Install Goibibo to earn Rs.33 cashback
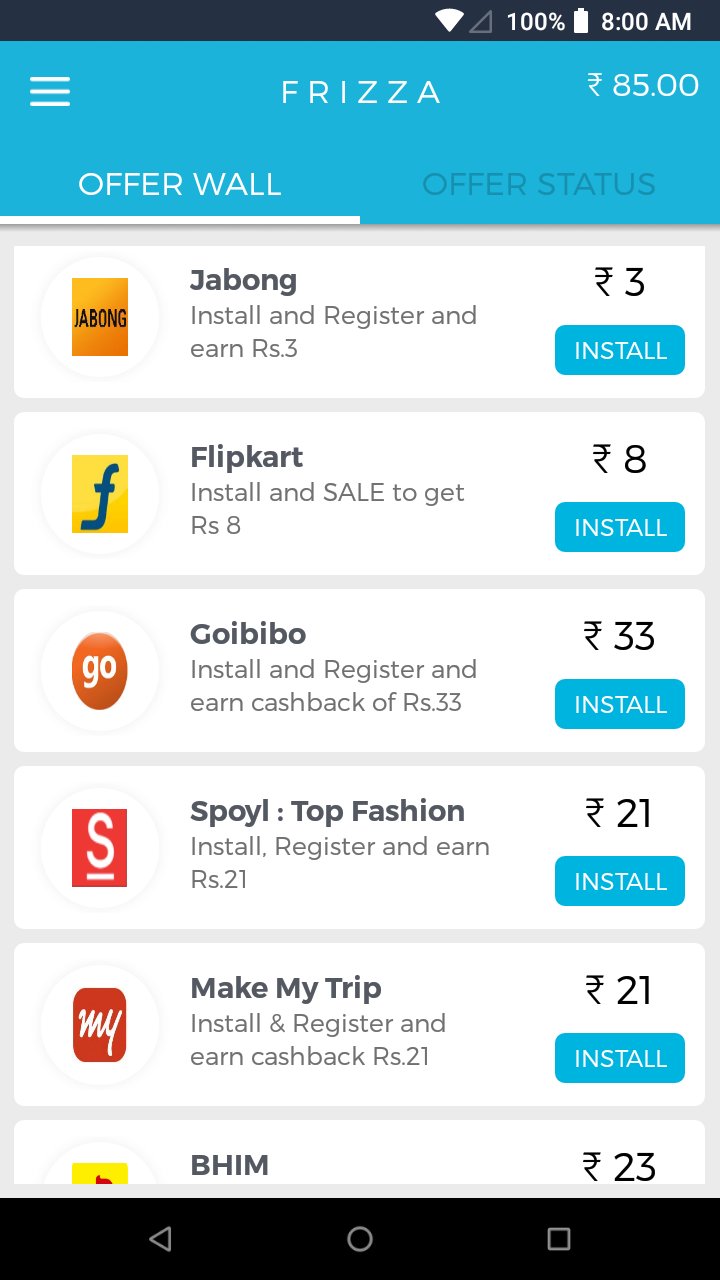Viewport: 720px width, 1280px height. point(619,704)
